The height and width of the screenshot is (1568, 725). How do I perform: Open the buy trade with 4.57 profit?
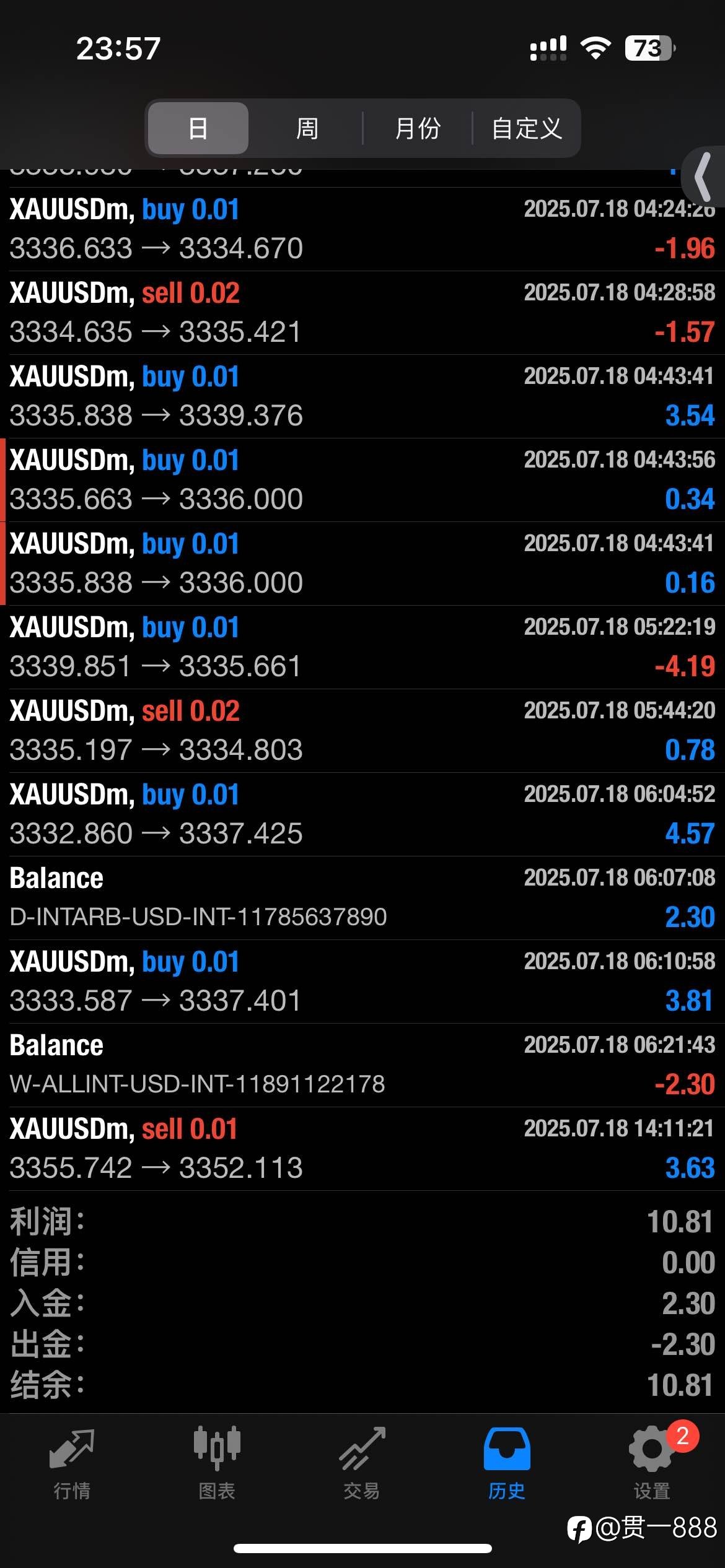click(x=362, y=814)
